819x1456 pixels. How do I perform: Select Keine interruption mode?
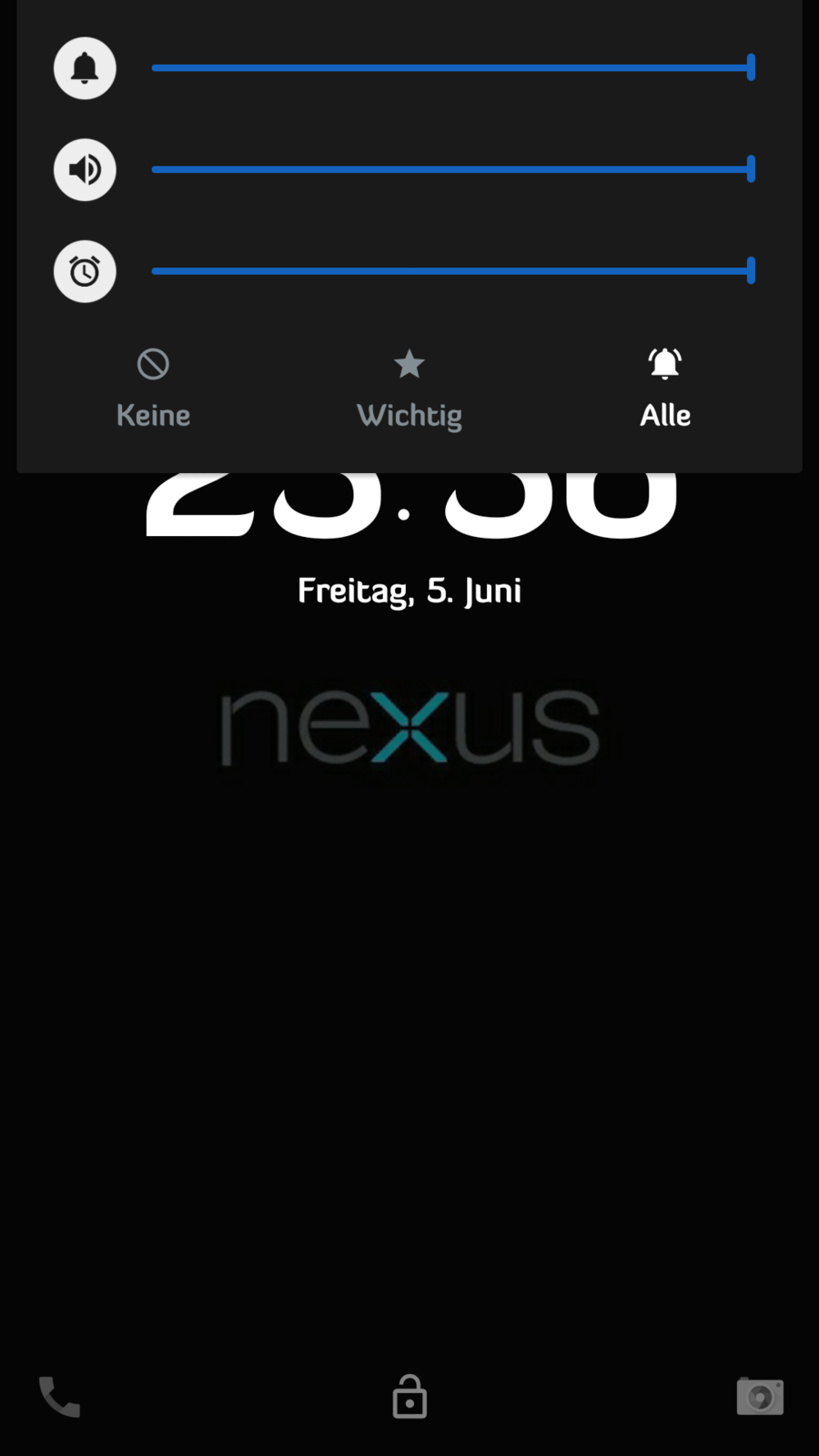(153, 388)
